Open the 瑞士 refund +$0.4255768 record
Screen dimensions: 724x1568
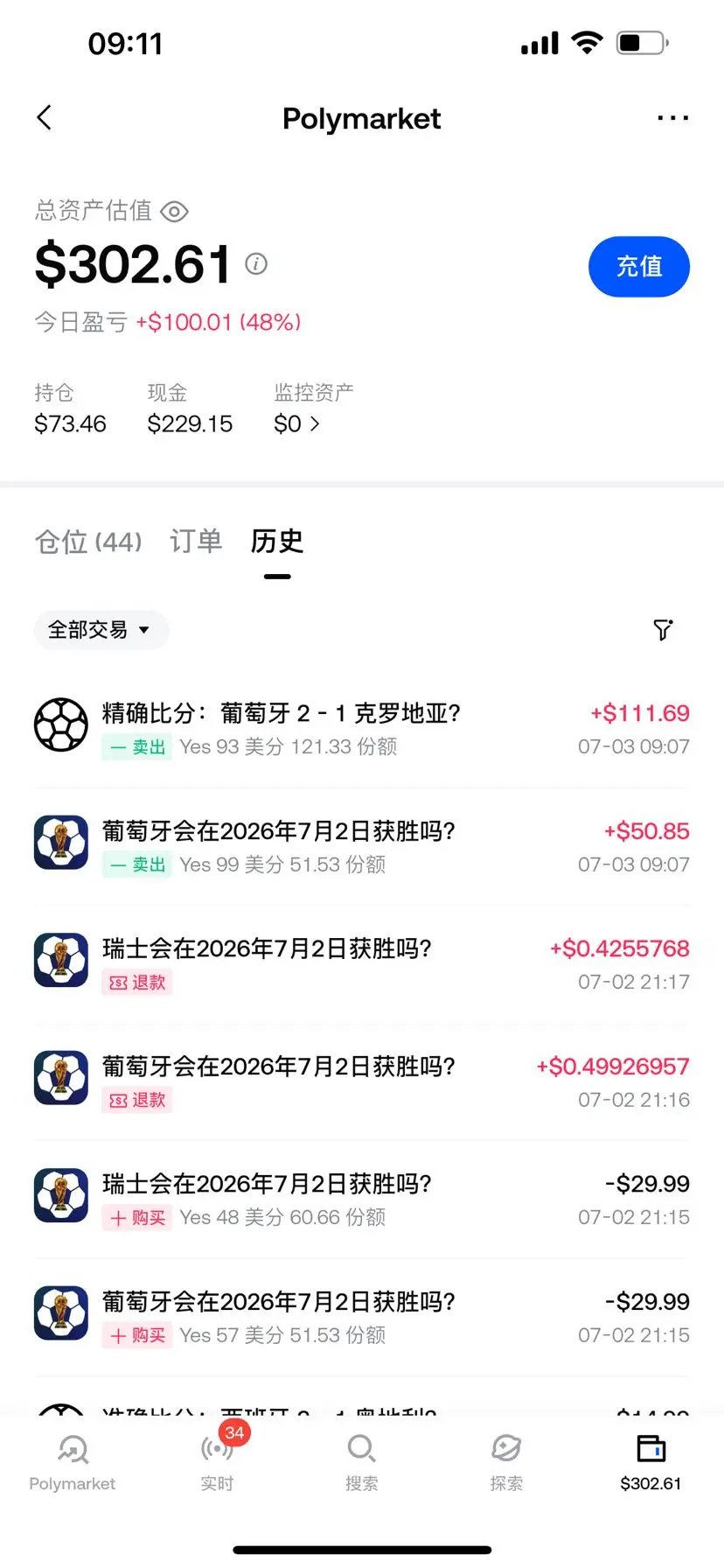click(x=362, y=964)
